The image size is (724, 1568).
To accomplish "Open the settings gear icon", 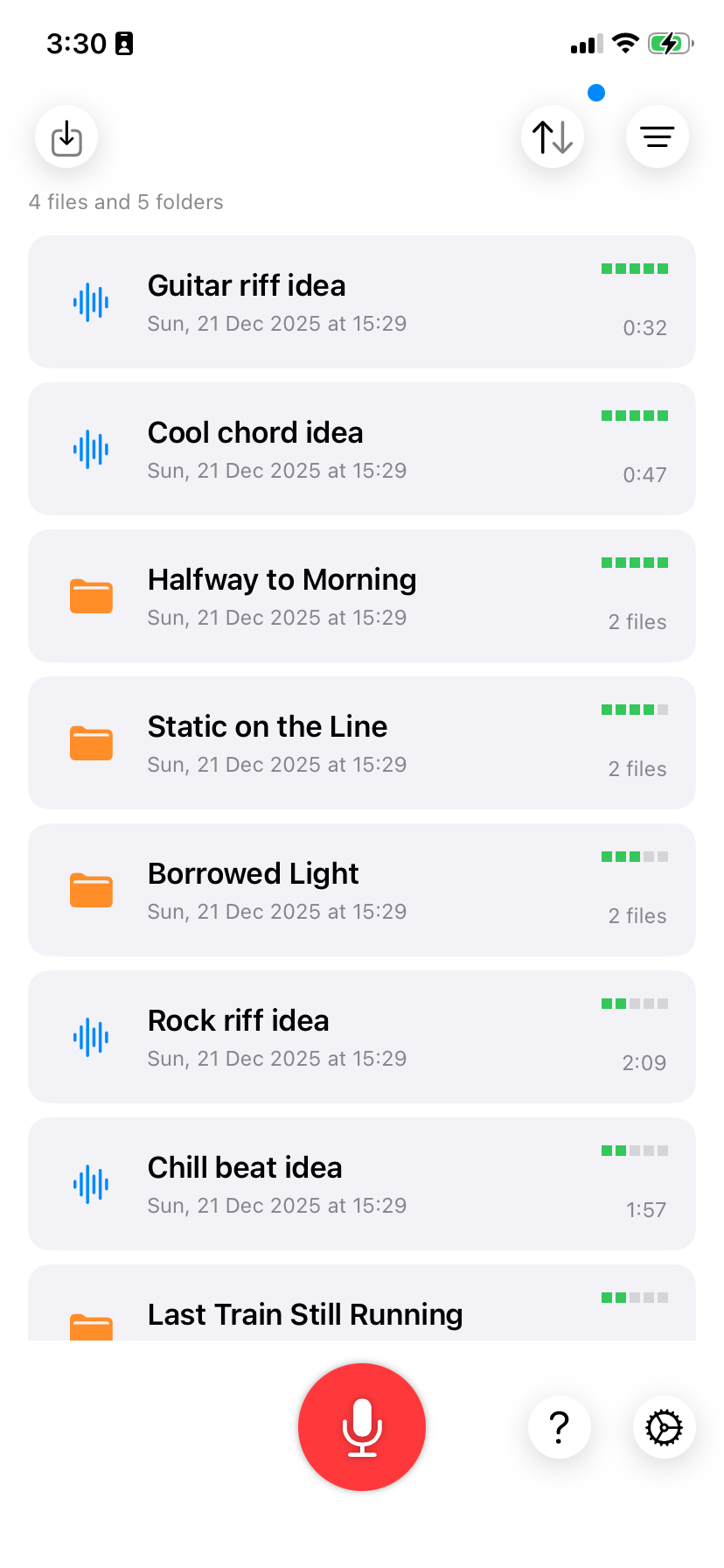I will (664, 1426).
